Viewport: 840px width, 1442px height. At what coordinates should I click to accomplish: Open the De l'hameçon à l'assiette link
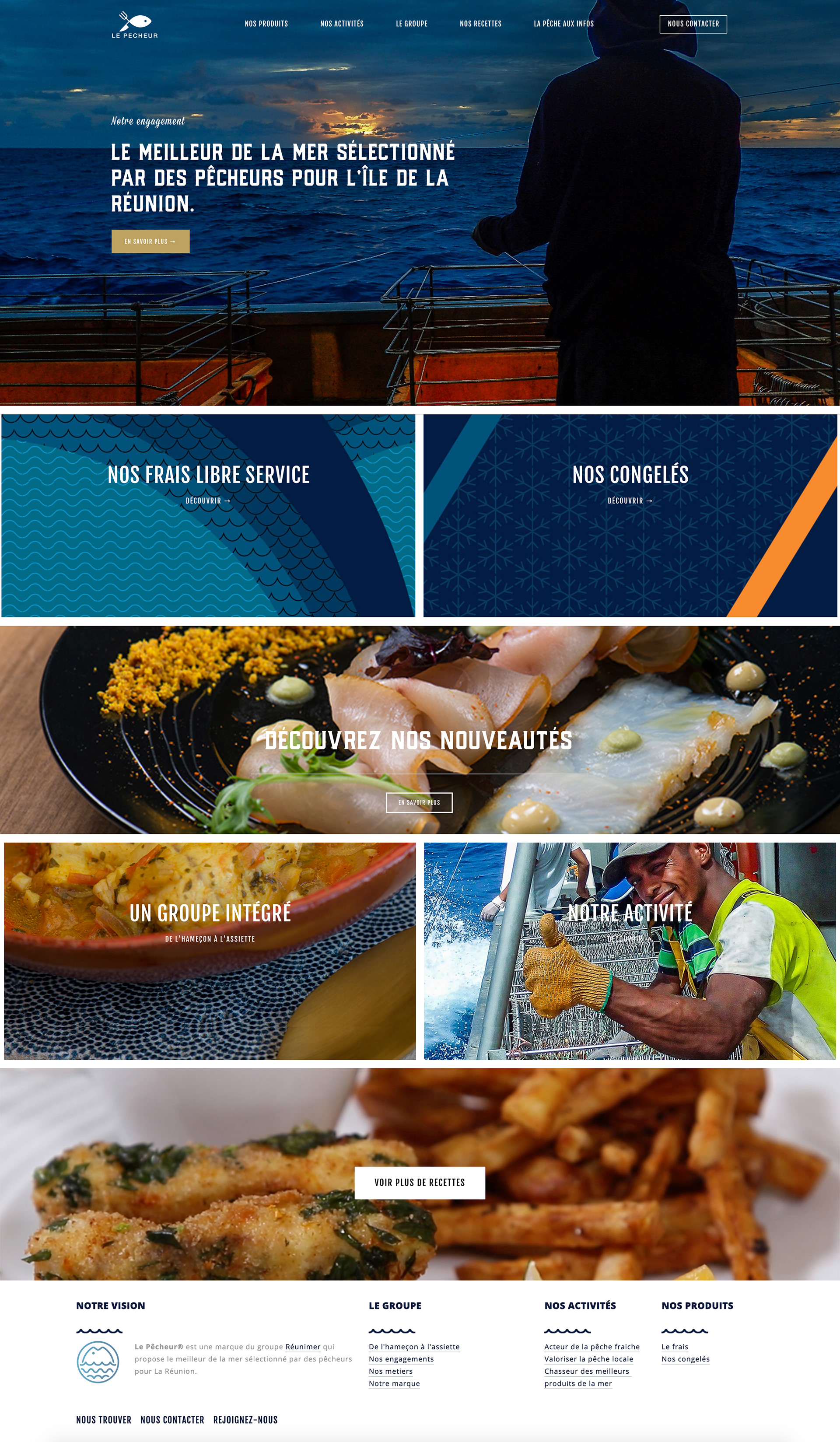pyautogui.click(x=414, y=1347)
